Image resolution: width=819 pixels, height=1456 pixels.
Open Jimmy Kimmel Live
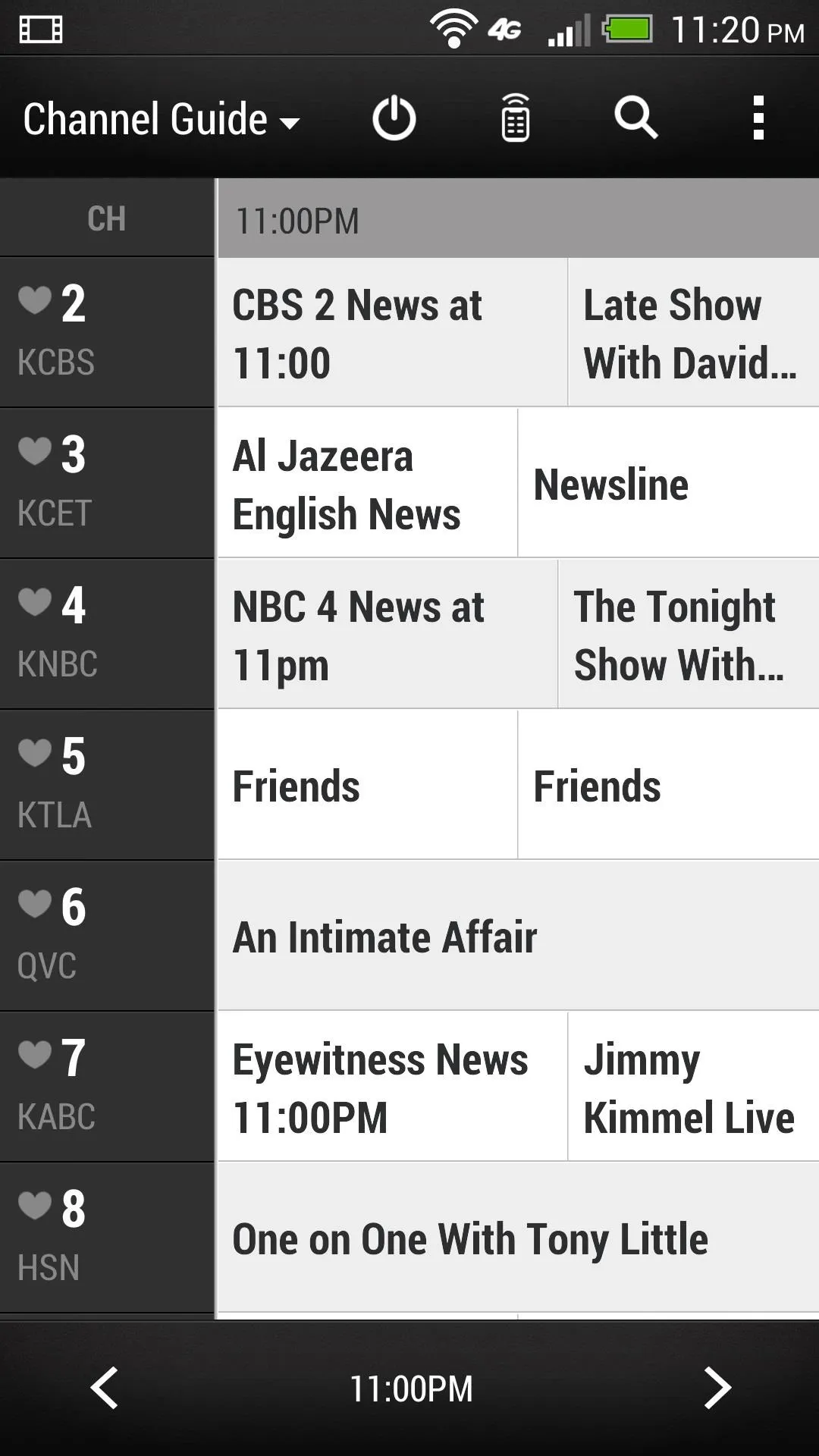pyautogui.click(x=694, y=1087)
